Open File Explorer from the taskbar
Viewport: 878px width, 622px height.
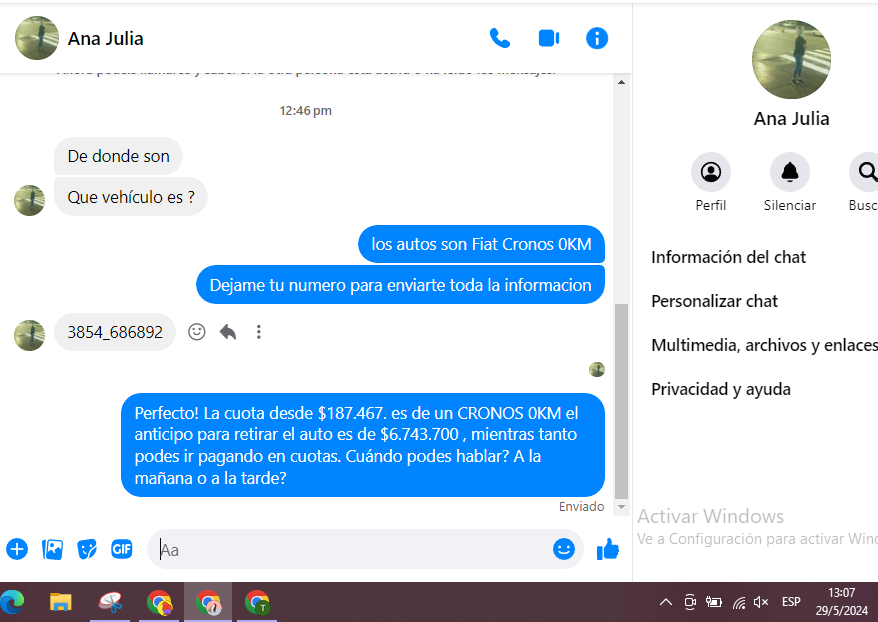(x=61, y=602)
